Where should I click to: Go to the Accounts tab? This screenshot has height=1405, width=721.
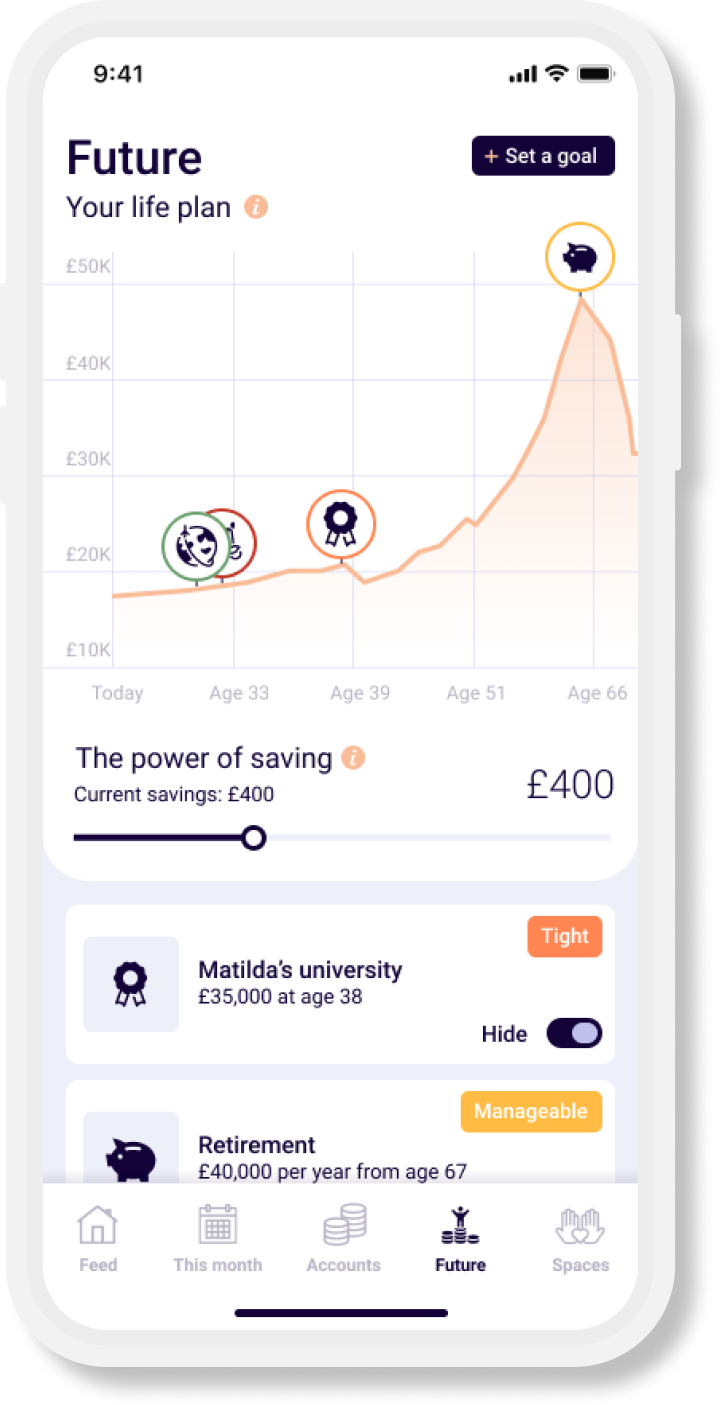(344, 1239)
